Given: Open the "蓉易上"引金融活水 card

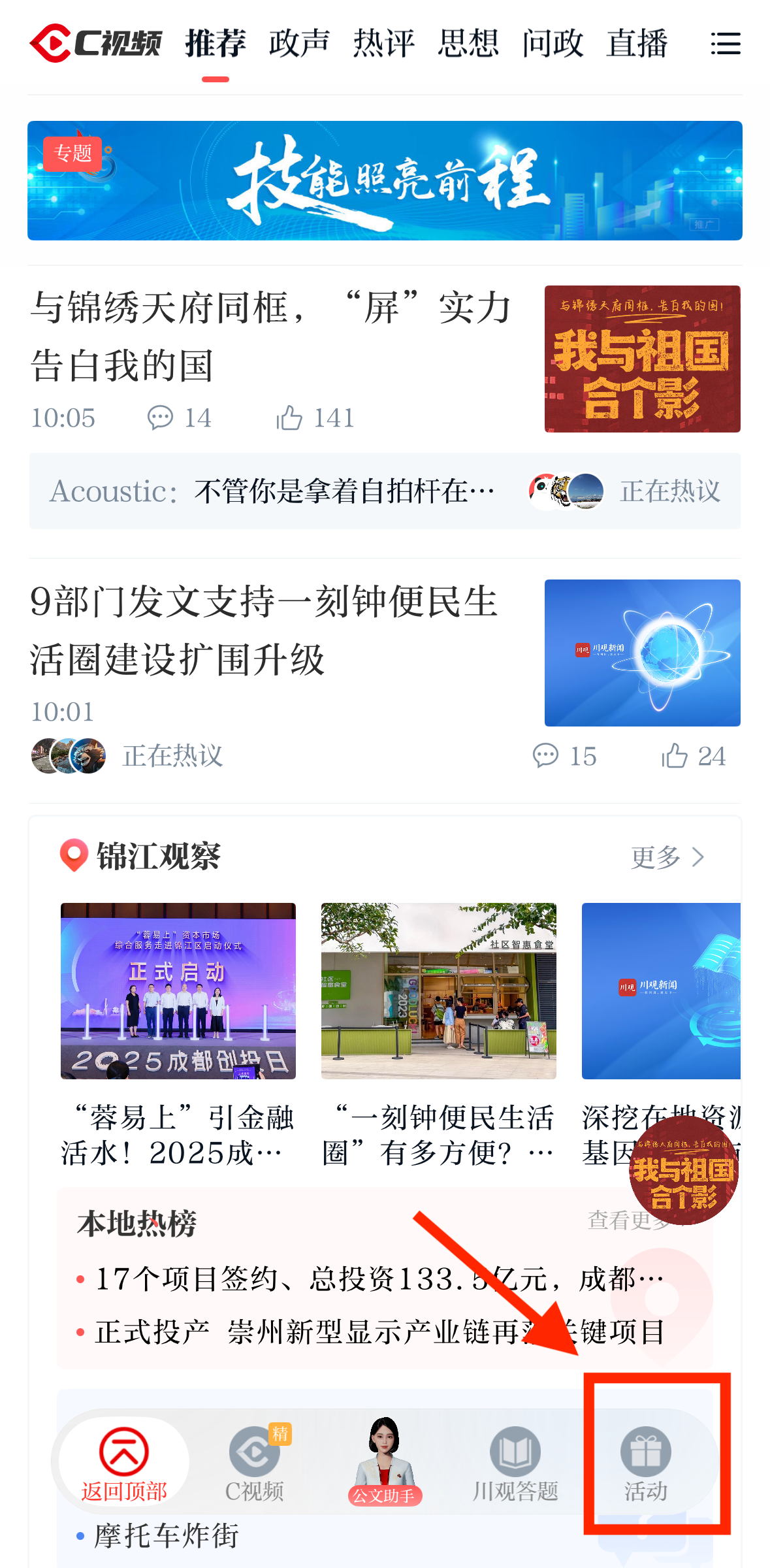Looking at the screenshot, I should 178,1032.
